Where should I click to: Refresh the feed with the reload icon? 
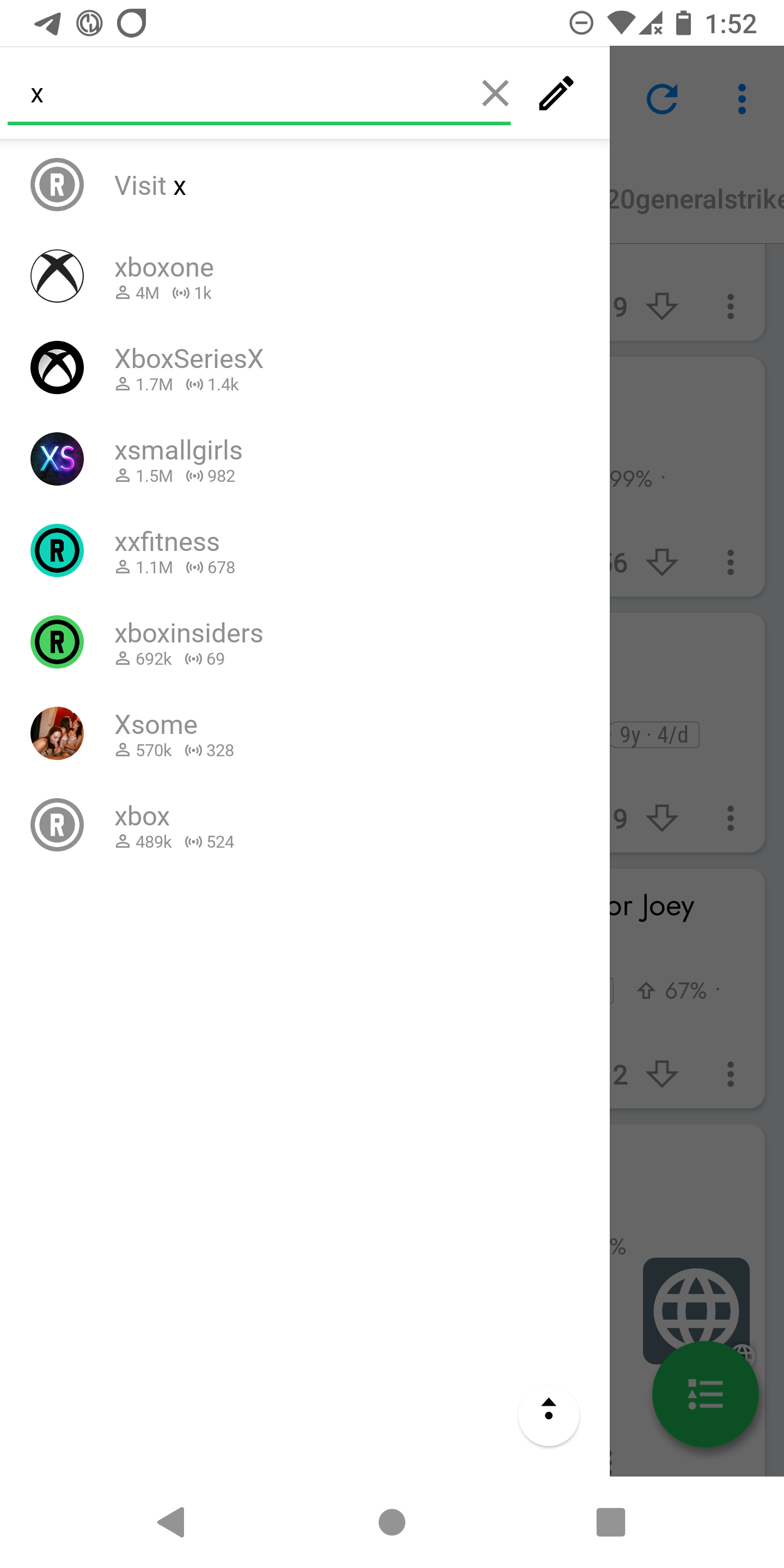coord(661,99)
